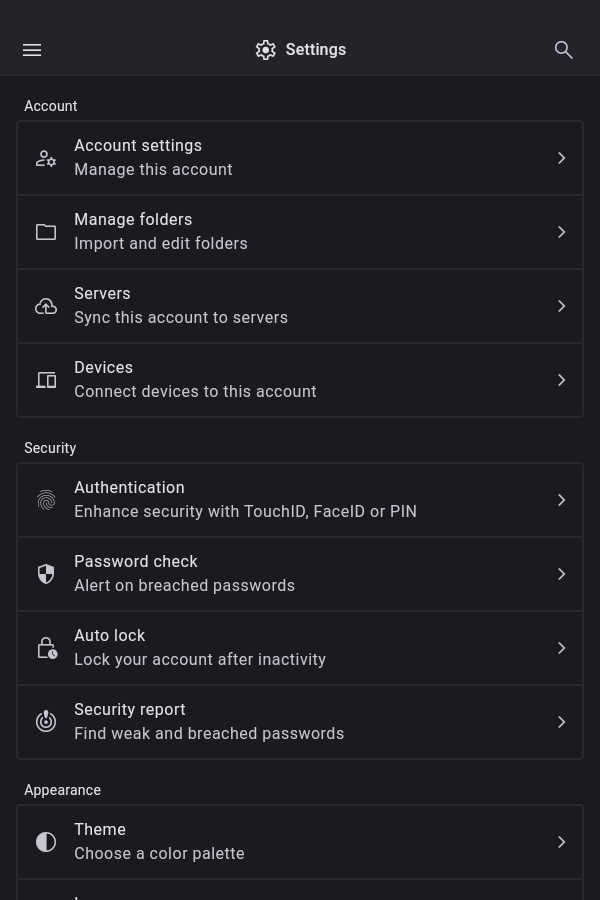Open the hamburger navigation menu
This screenshot has height=900, width=600.
pyautogui.click(x=32, y=50)
